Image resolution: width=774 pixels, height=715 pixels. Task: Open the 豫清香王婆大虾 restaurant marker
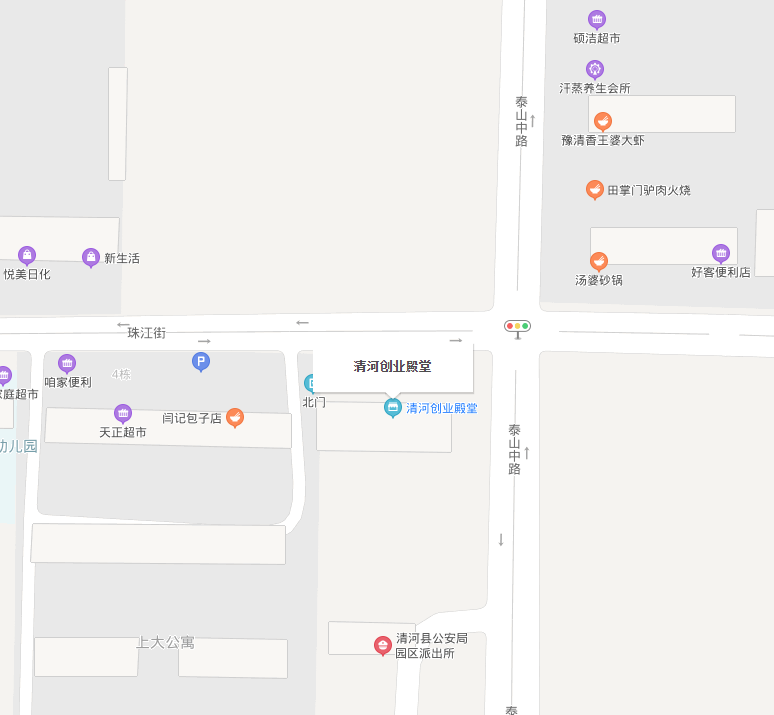(x=603, y=121)
